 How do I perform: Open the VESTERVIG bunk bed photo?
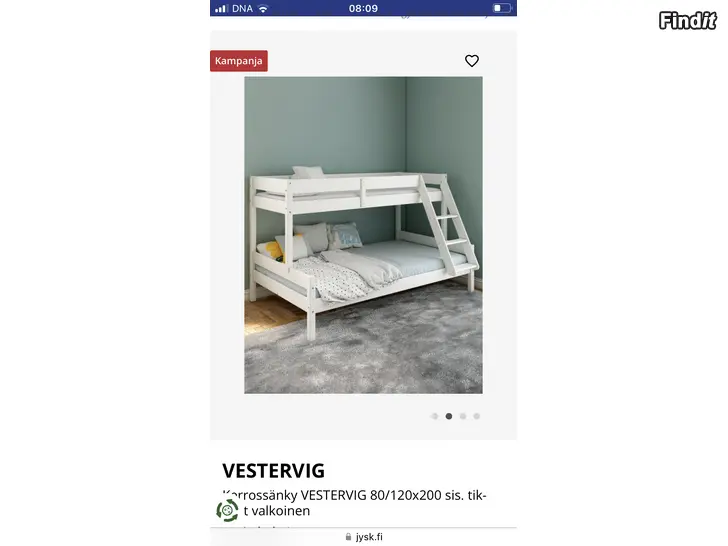[x=363, y=235]
